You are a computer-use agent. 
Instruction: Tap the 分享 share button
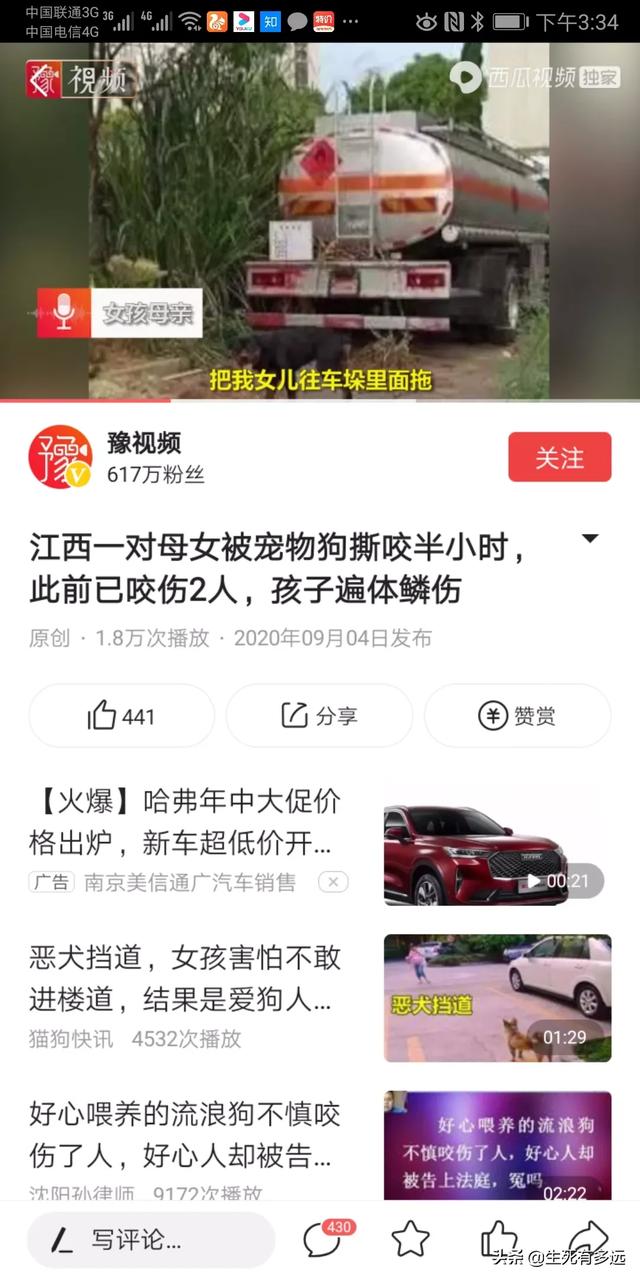pyautogui.click(x=319, y=716)
